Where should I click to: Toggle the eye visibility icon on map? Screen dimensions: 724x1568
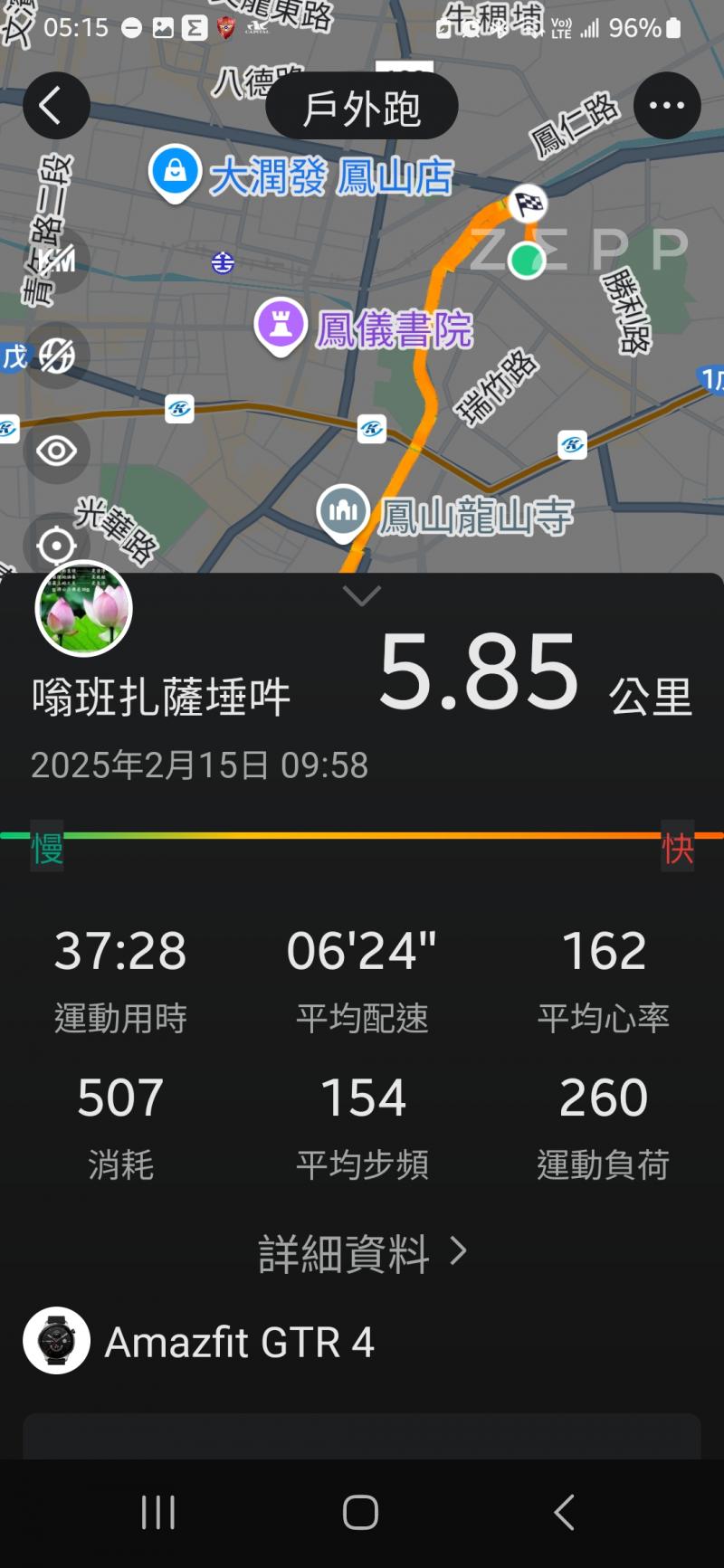56,450
